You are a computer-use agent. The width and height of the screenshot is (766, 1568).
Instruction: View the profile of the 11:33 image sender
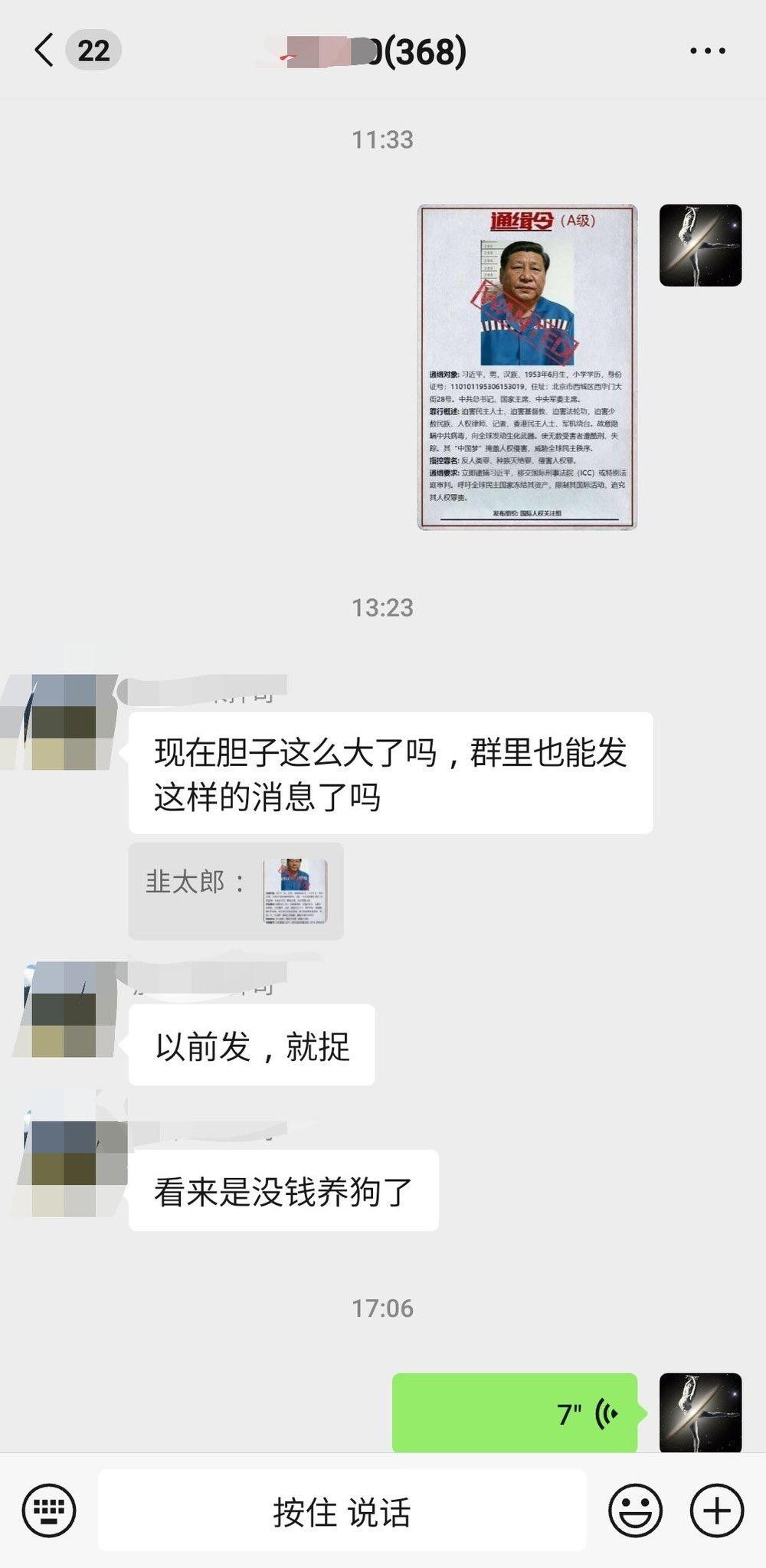700,245
